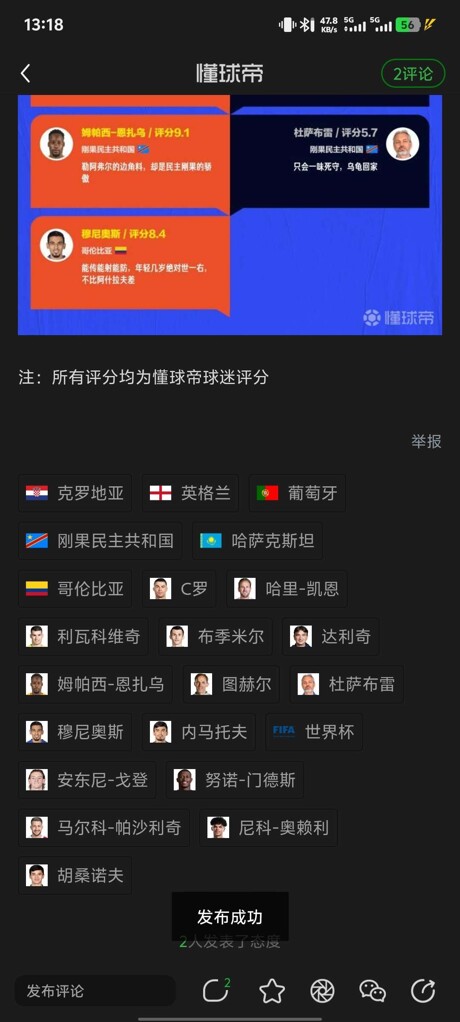The image size is (460, 1022).
Task: Go back using the top-left arrow
Action: (25, 74)
